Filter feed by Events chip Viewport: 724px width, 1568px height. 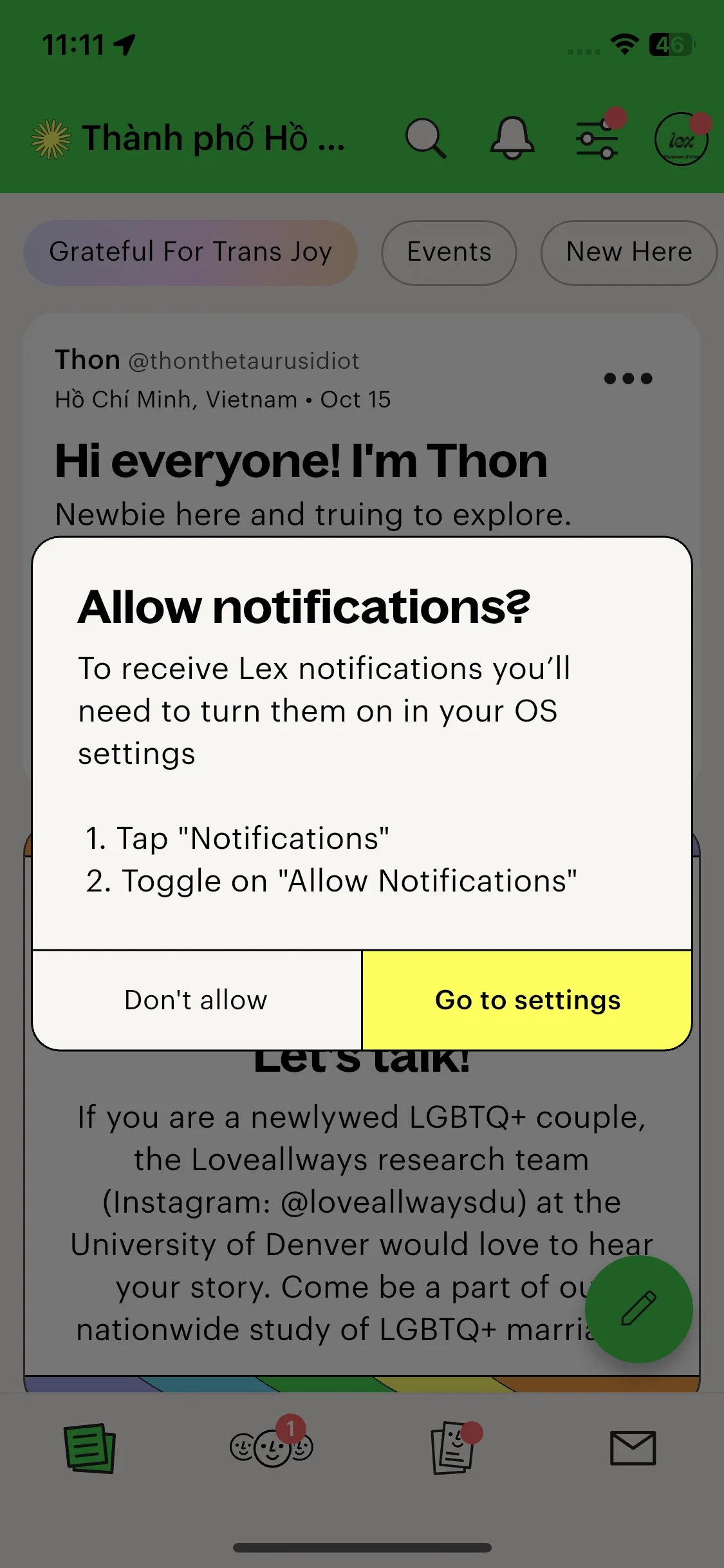[449, 252]
